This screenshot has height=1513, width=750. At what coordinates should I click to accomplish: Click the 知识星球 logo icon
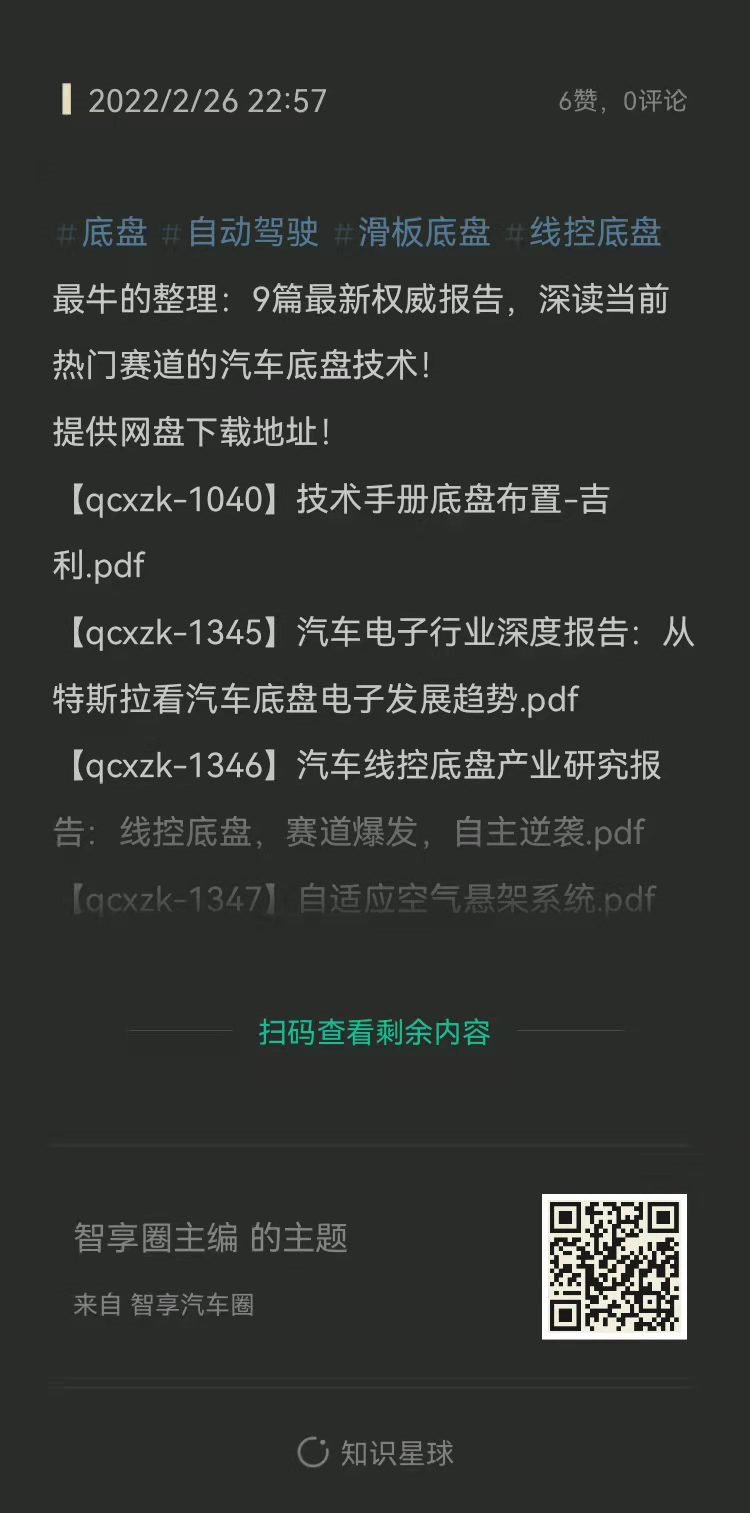pyautogui.click(x=316, y=1450)
